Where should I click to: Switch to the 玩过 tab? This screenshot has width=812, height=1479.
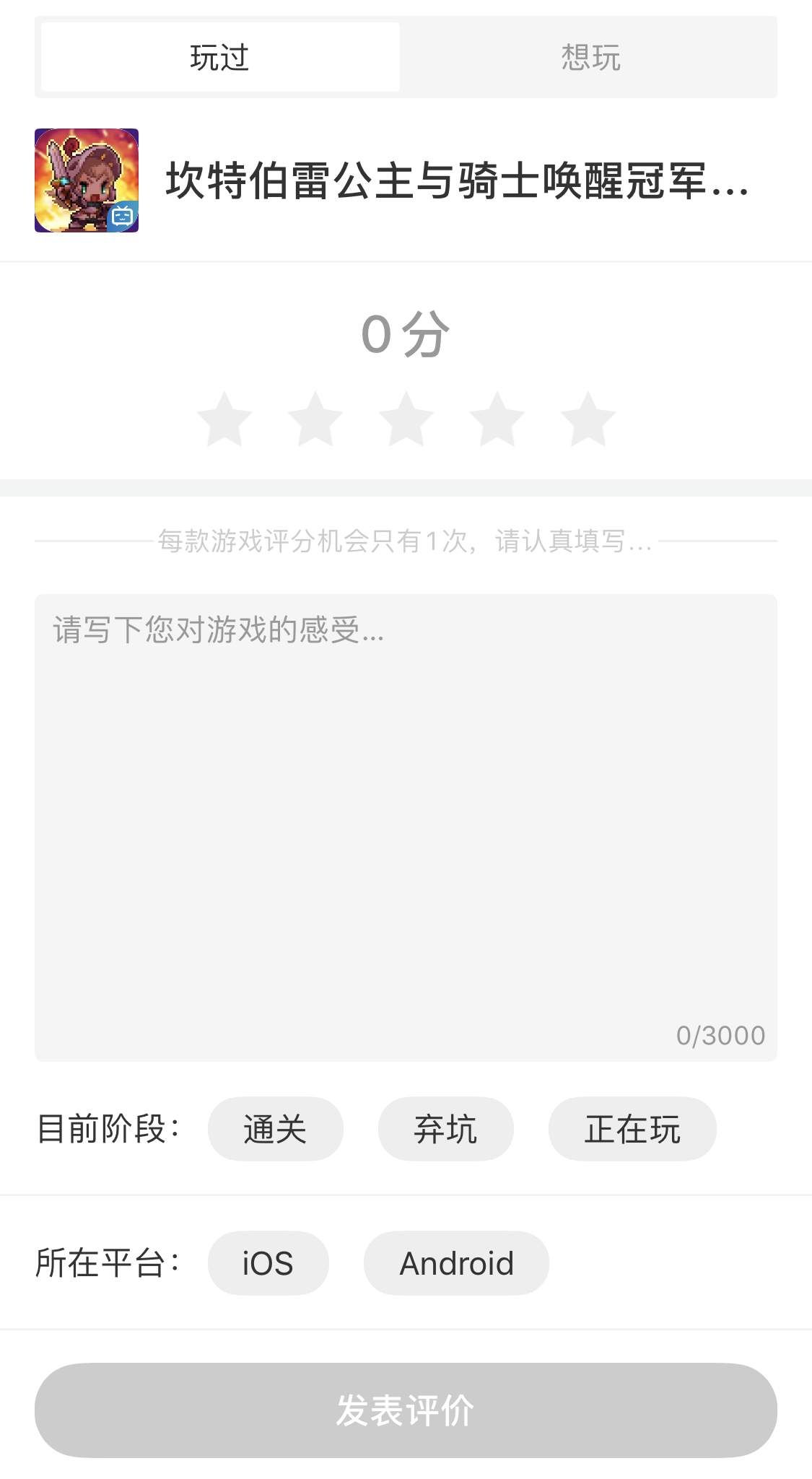(x=219, y=56)
